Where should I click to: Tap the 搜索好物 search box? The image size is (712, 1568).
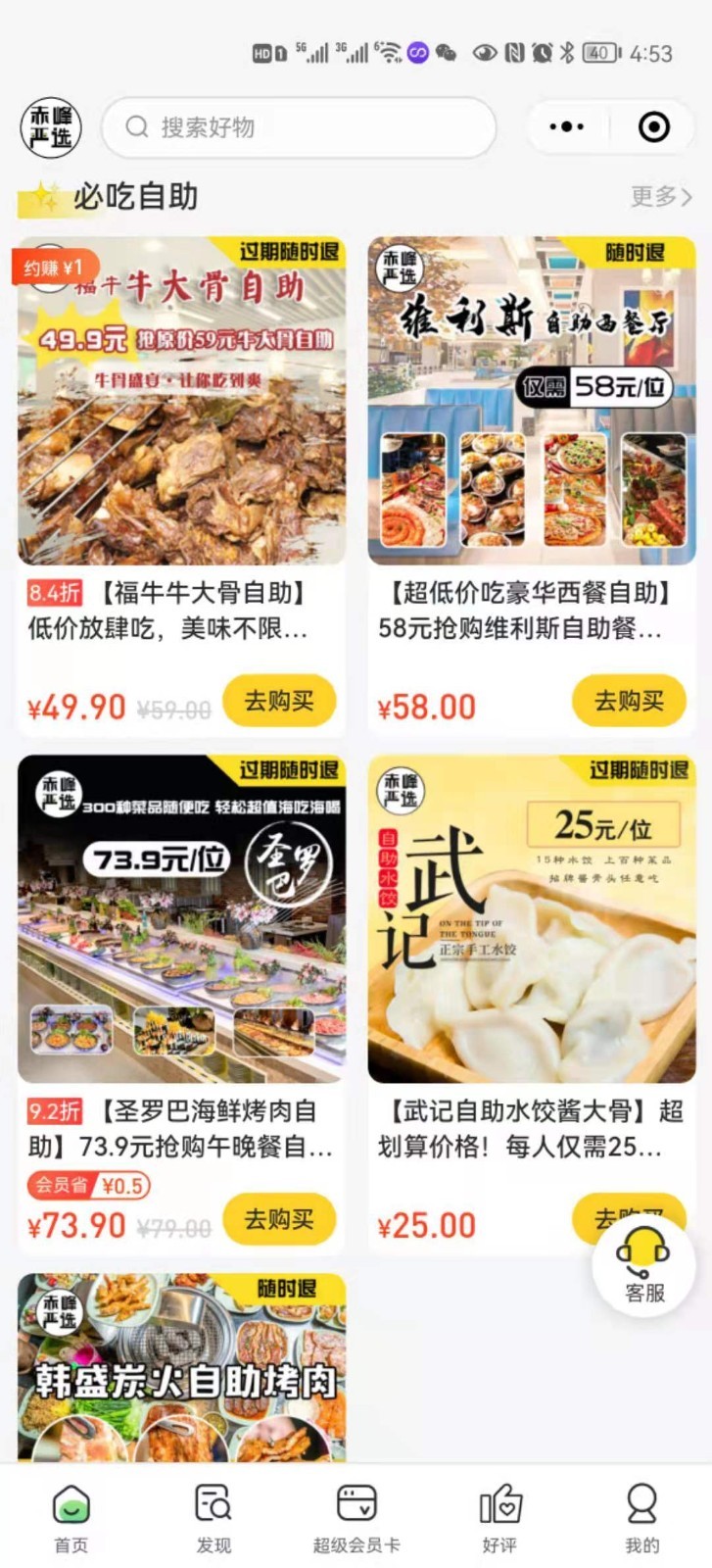point(299,127)
